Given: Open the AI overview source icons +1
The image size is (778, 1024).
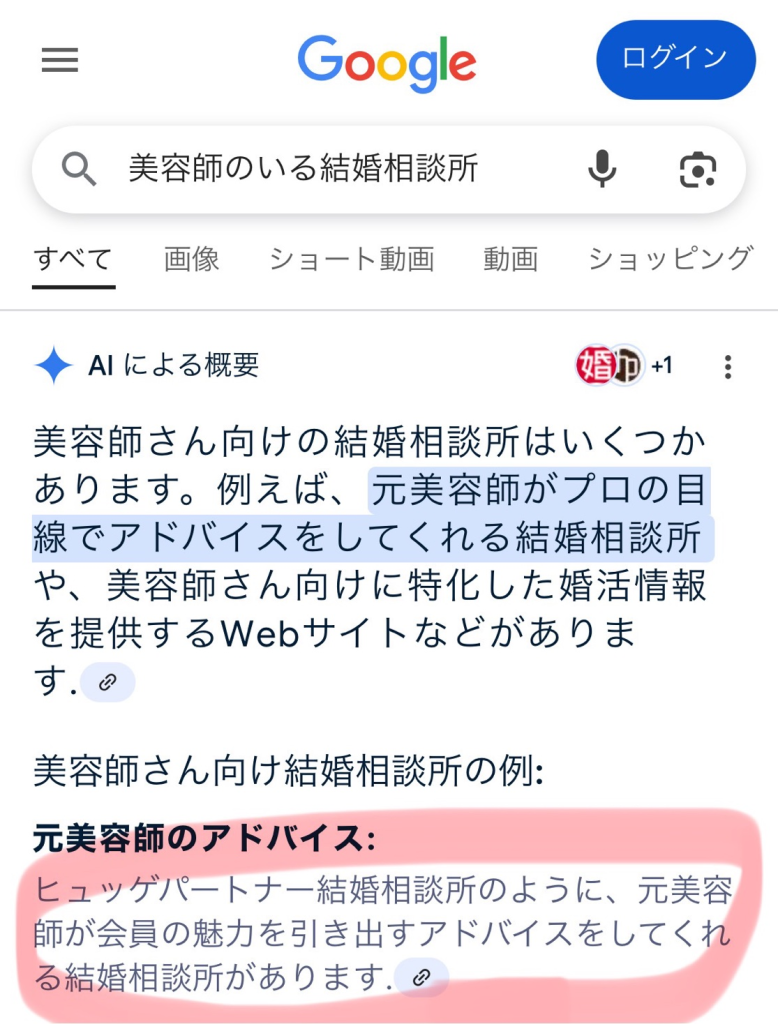Looking at the screenshot, I should tap(624, 366).
